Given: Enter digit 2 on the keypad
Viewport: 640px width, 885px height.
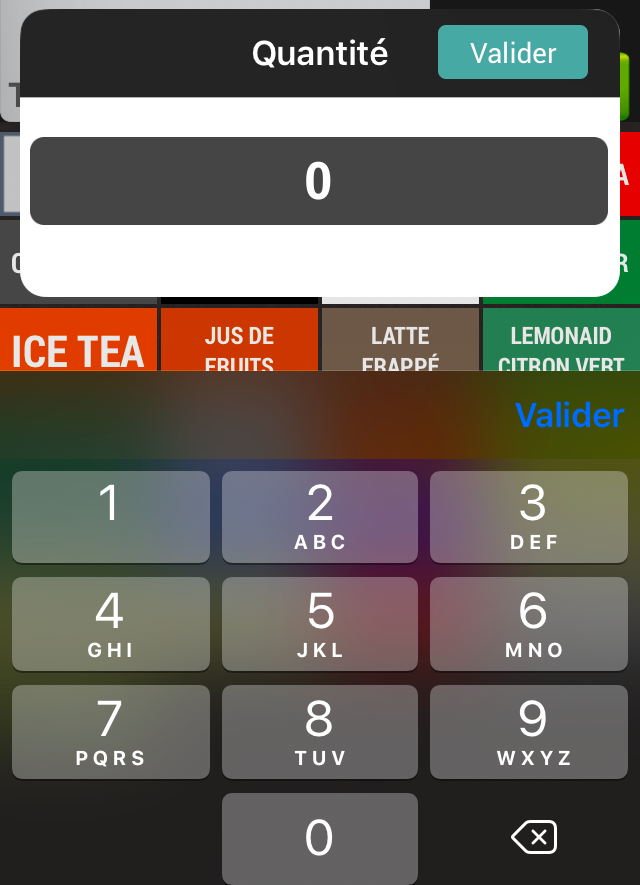Looking at the screenshot, I should coord(320,516).
